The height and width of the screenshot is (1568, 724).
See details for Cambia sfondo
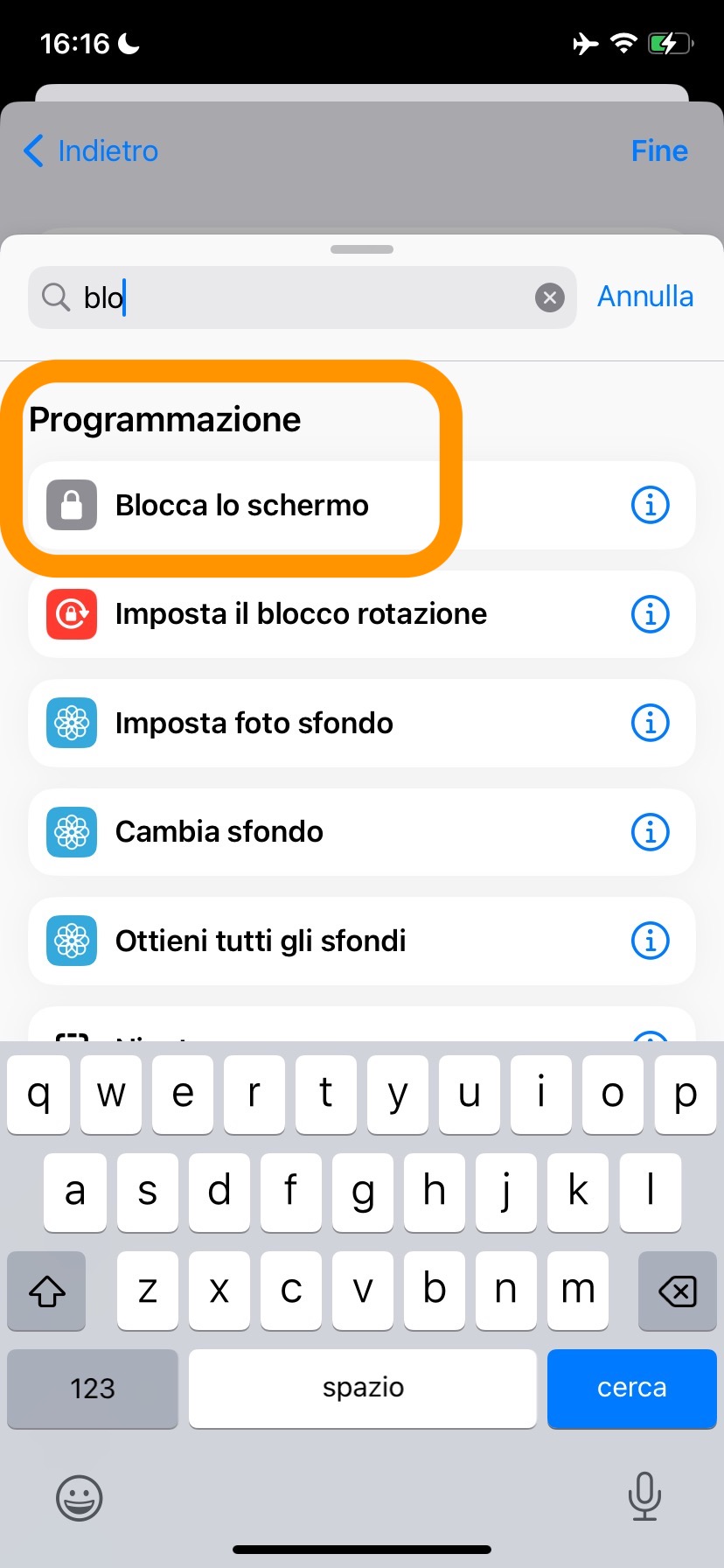coord(650,832)
